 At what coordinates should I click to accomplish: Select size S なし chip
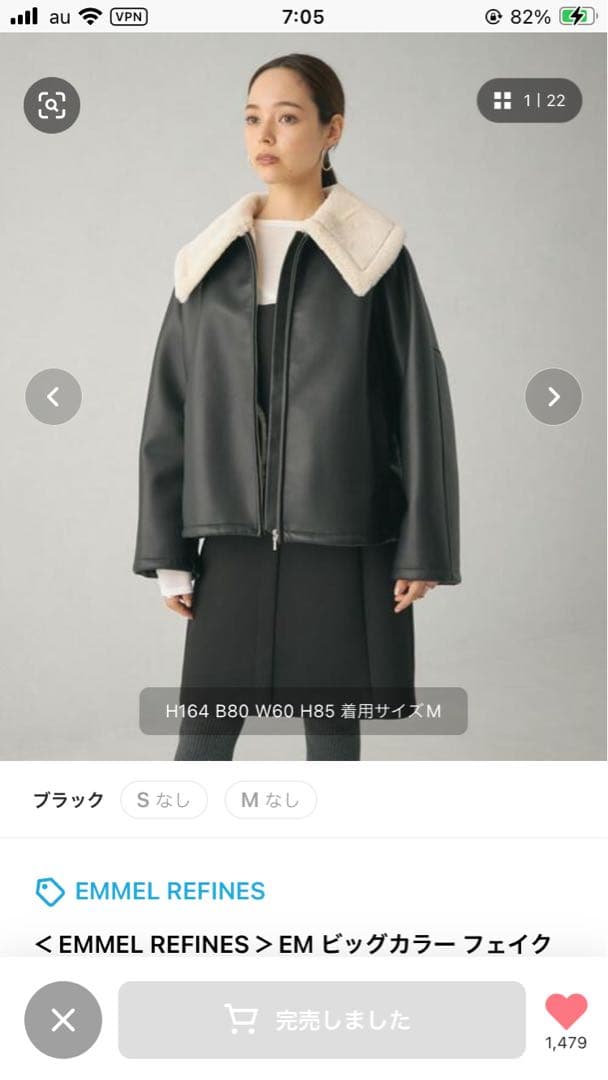tap(164, 800)
